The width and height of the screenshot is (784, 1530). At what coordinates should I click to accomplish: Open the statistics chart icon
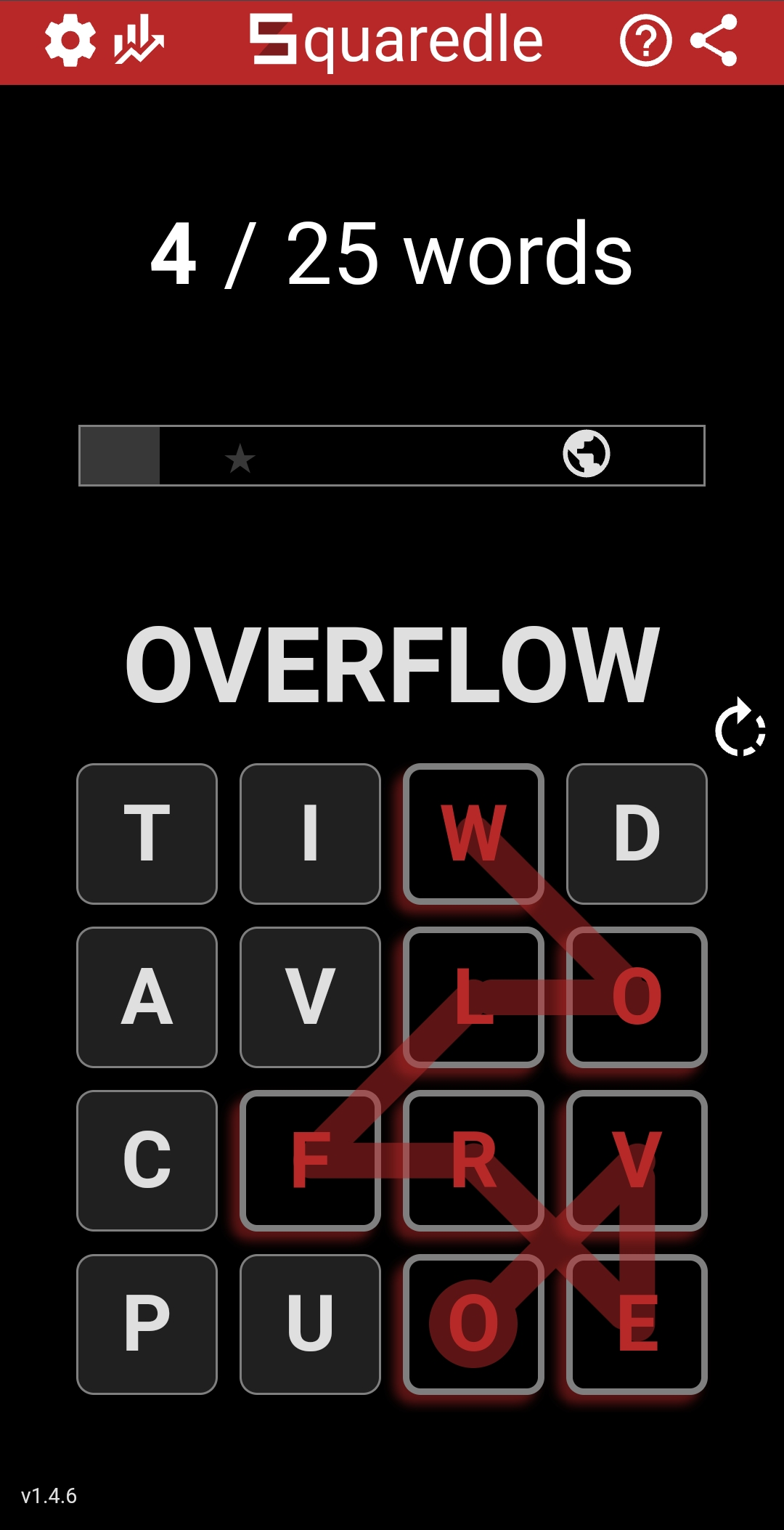click(138, 41)
